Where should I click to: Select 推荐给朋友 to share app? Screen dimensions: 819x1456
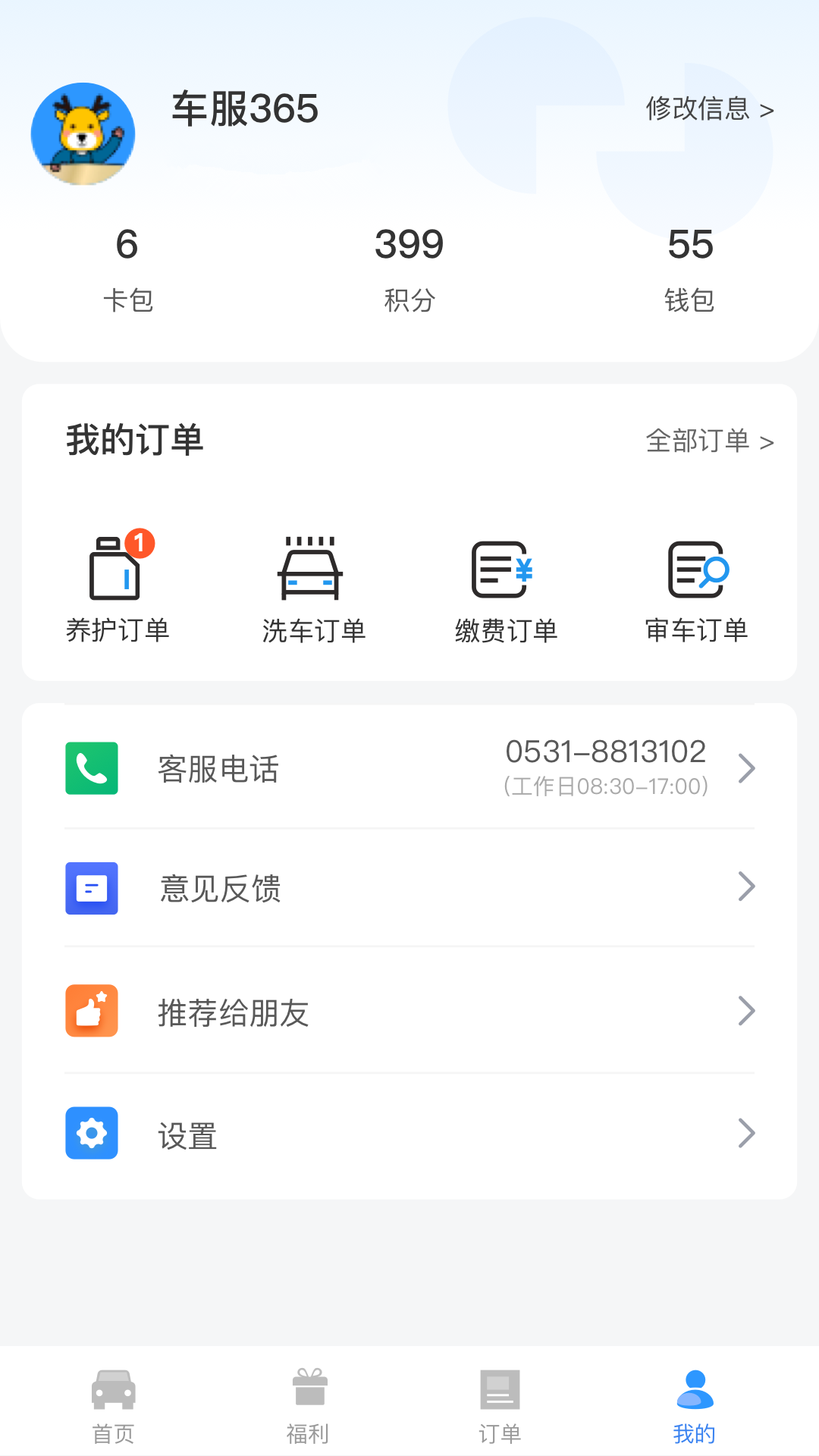point(409,1012)
